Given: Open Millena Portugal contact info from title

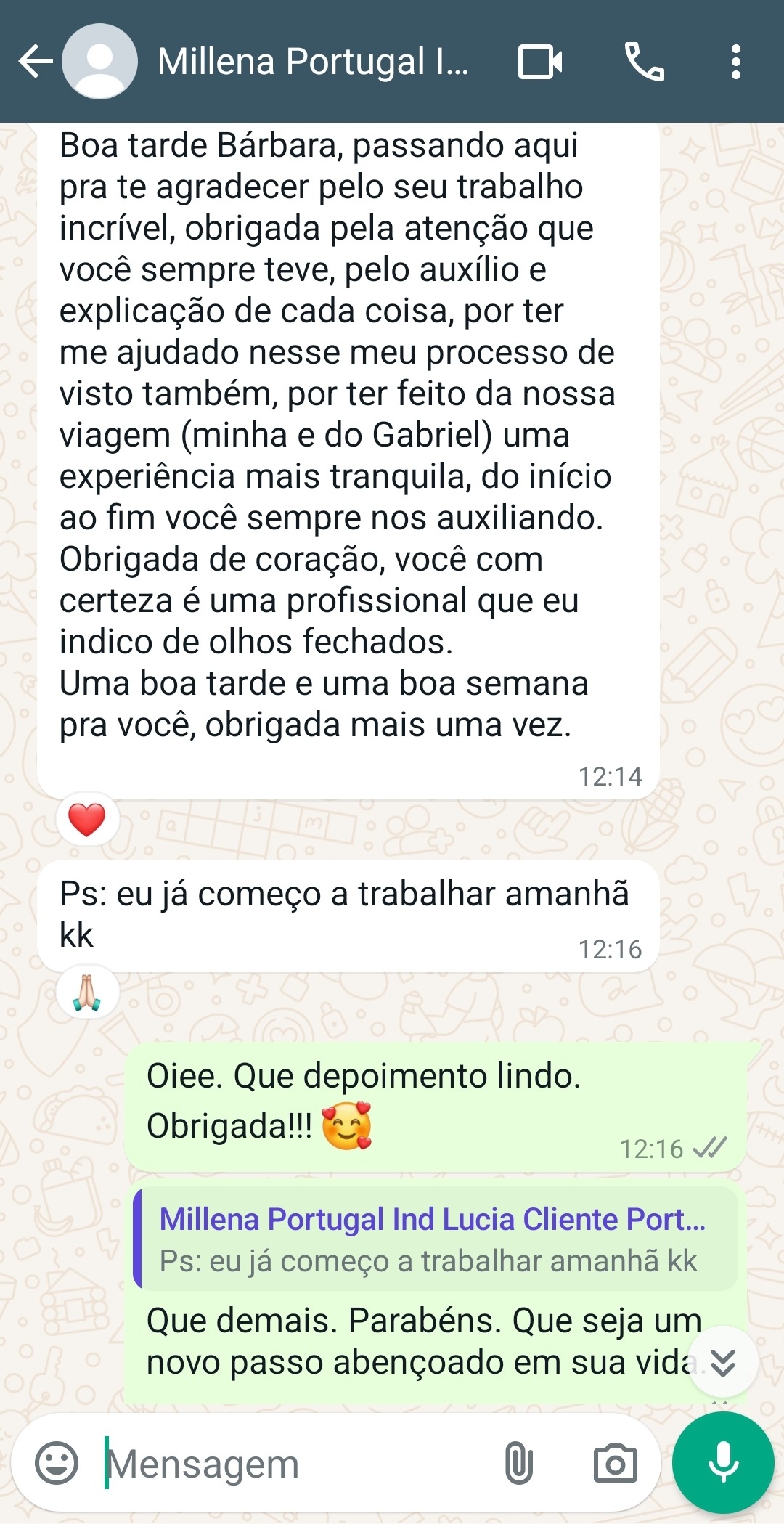Looking at the screenshot, I should (x=312, y=61).
